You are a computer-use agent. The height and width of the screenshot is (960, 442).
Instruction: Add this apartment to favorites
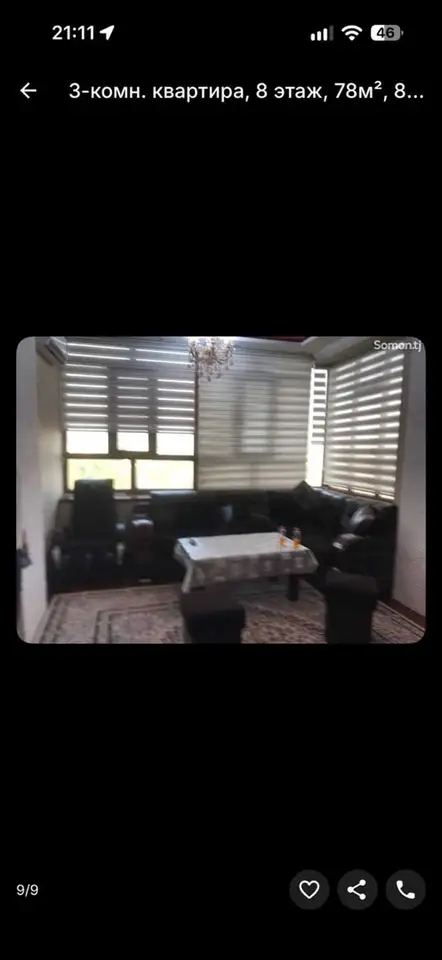coord(309,890)
